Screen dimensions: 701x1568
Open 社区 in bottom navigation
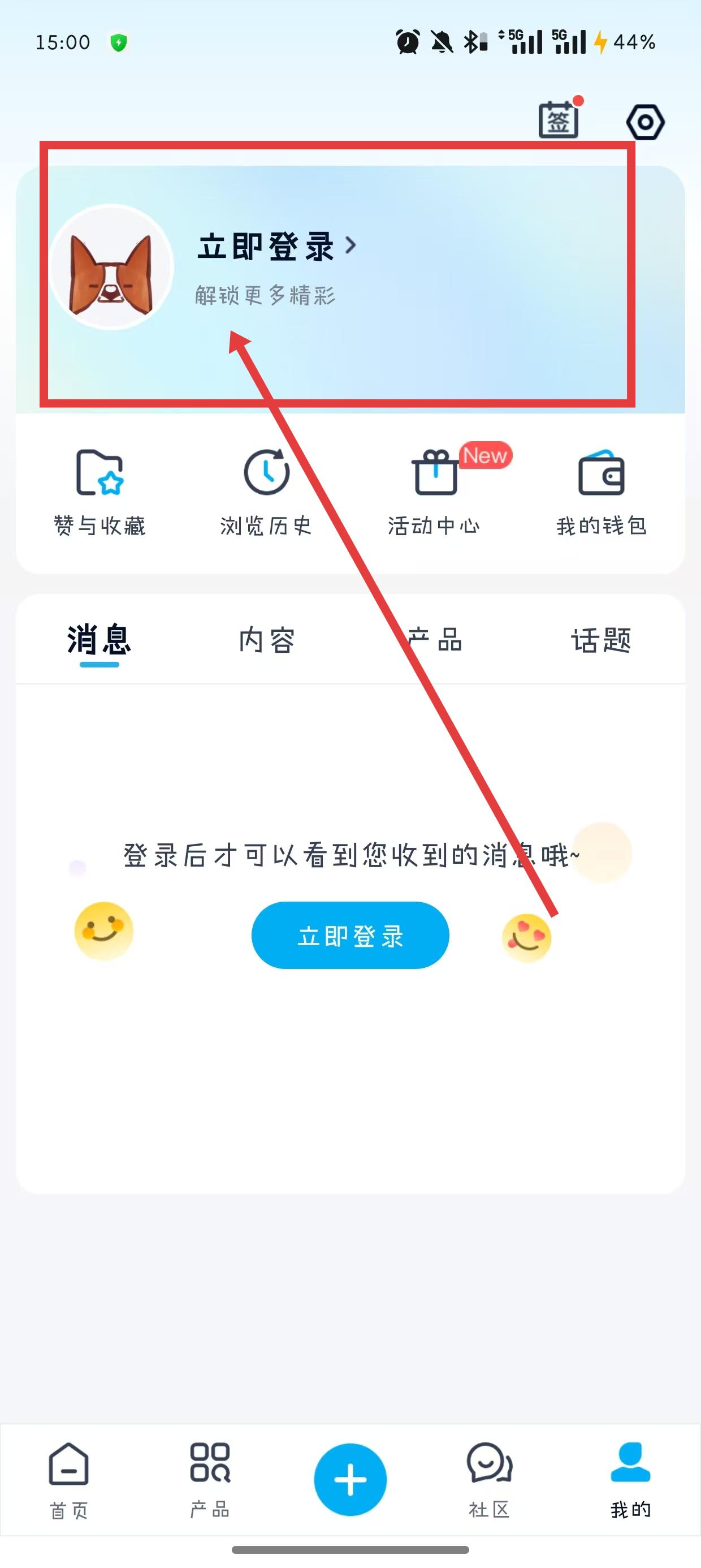(490, 1480)
